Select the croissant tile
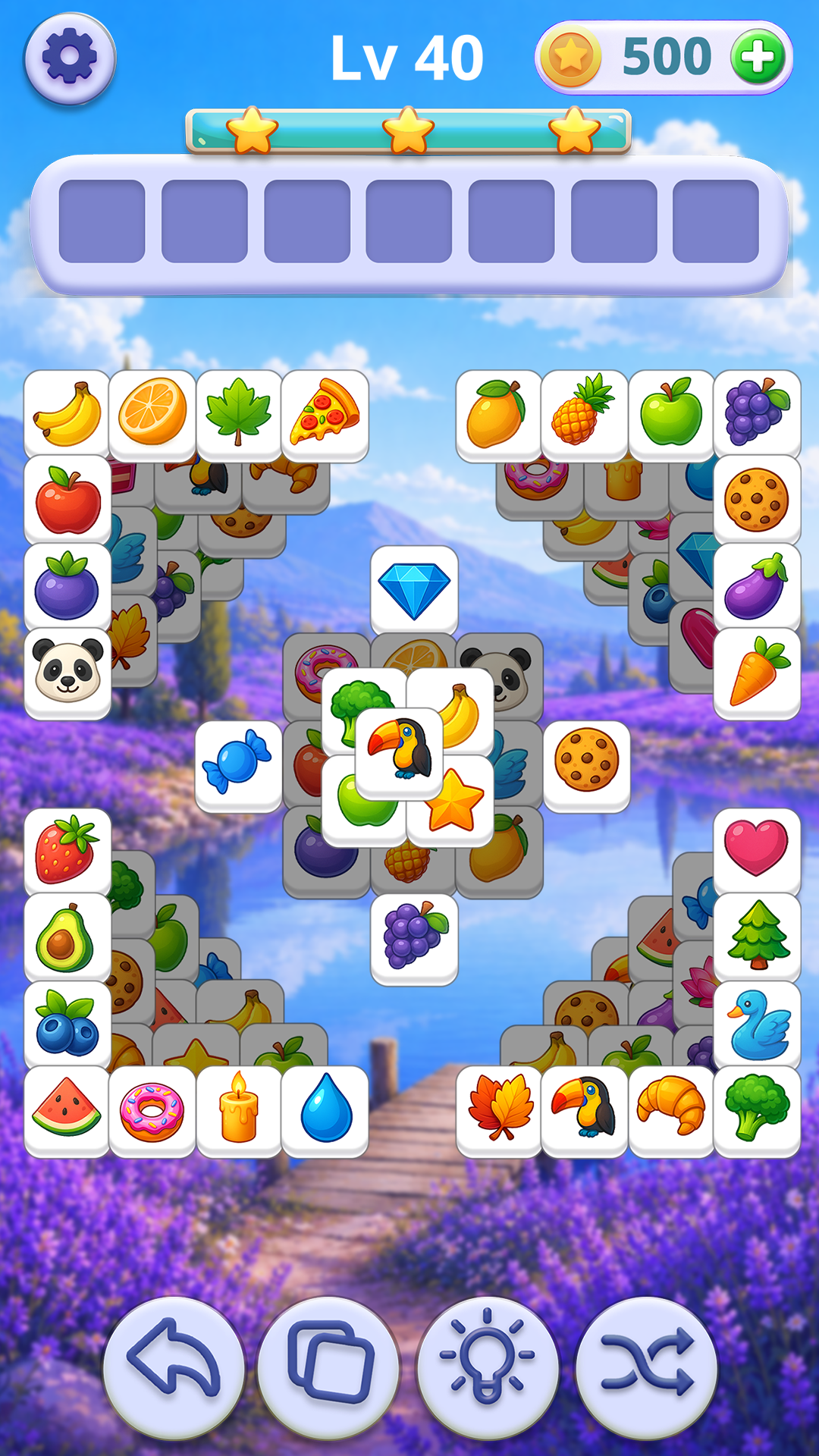 pyautogui.click(x=671, y=1111)
